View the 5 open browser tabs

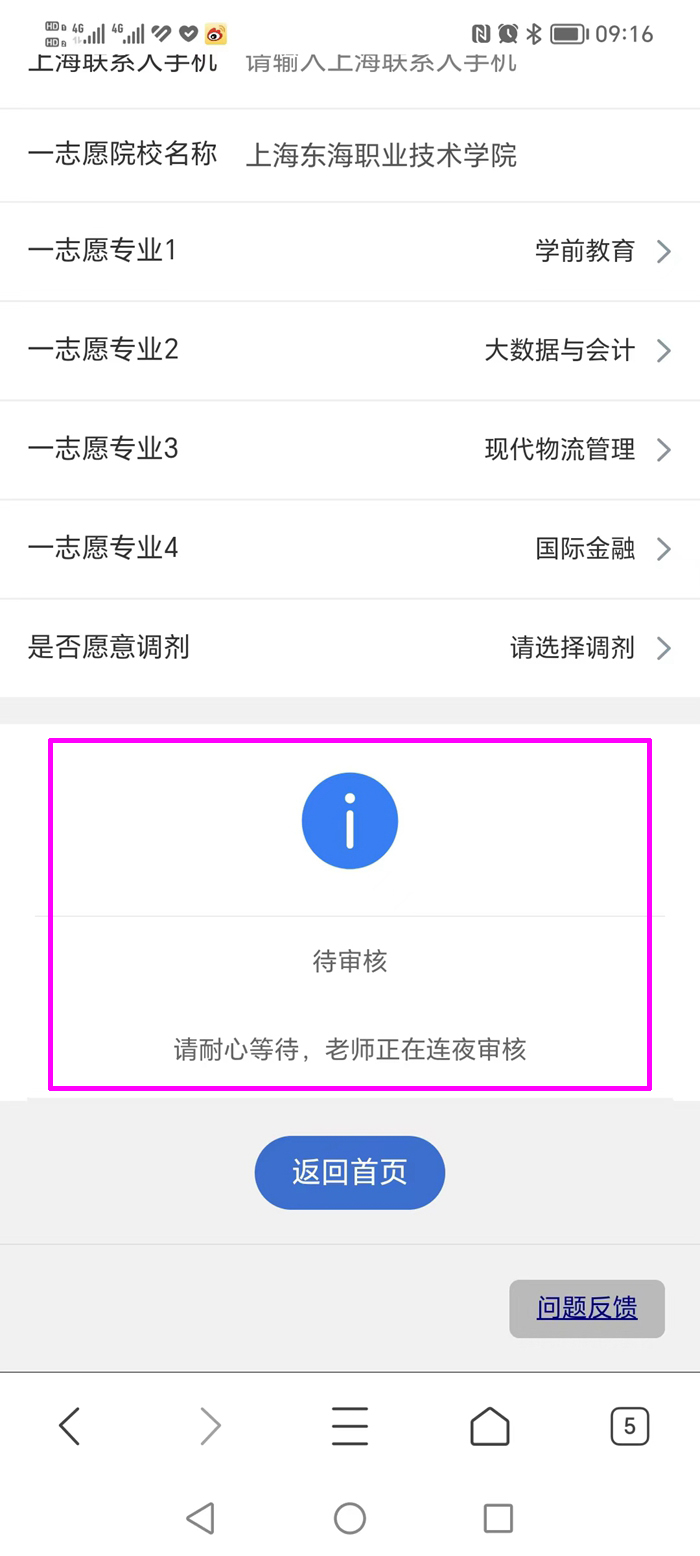(629, 1426)
